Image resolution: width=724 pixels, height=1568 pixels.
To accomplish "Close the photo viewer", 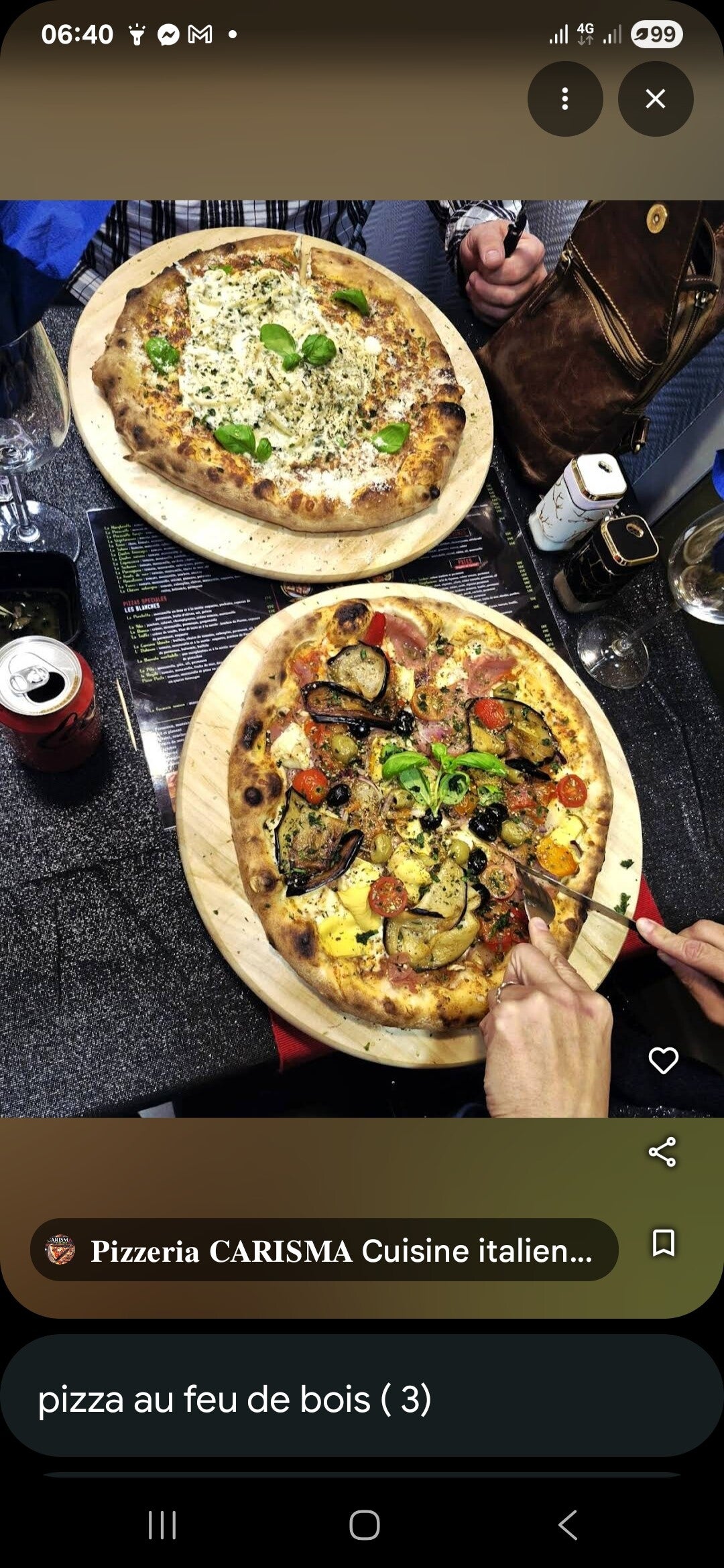I will pos(655,99).
